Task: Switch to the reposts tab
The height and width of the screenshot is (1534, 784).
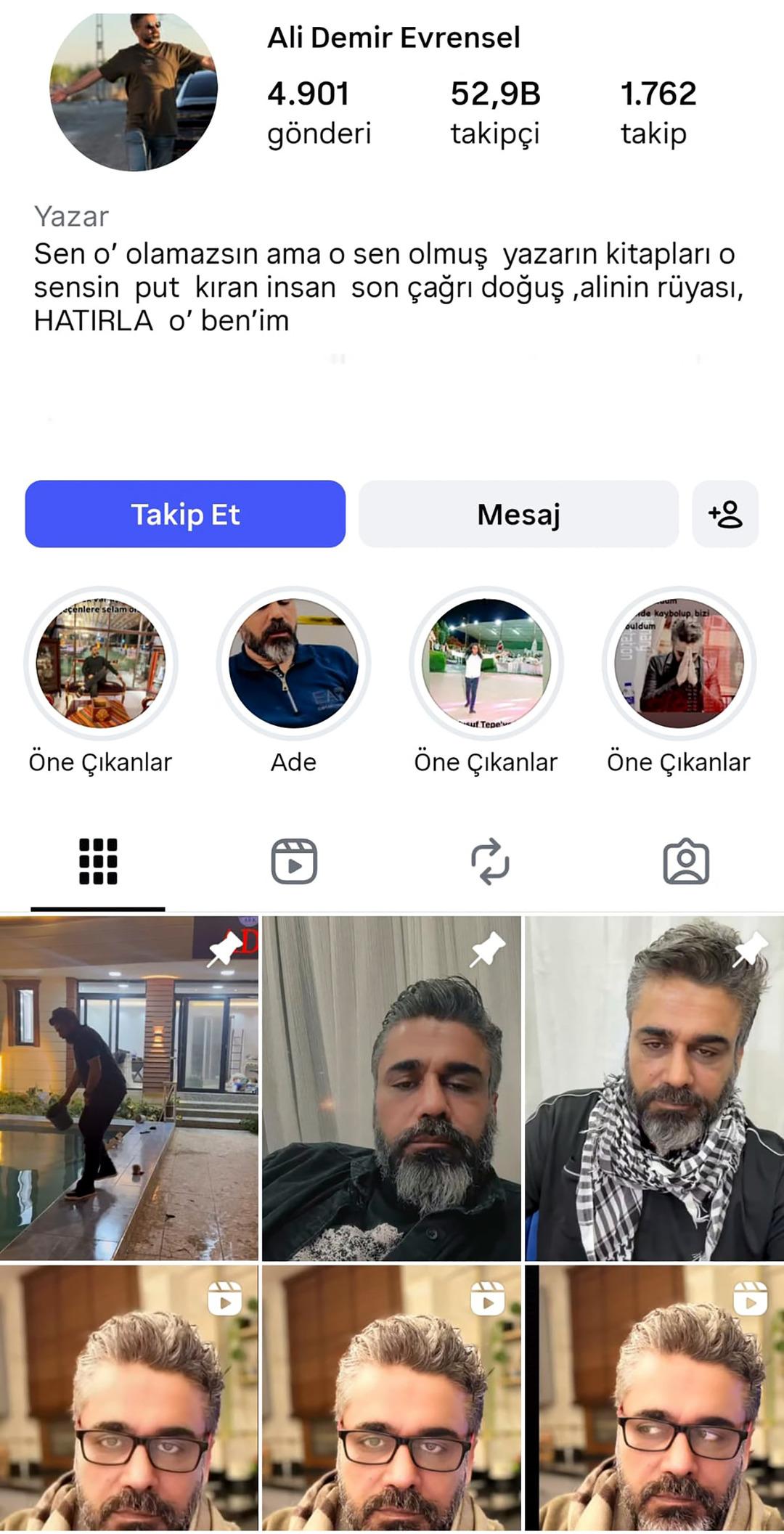Action: click(490, 862)
